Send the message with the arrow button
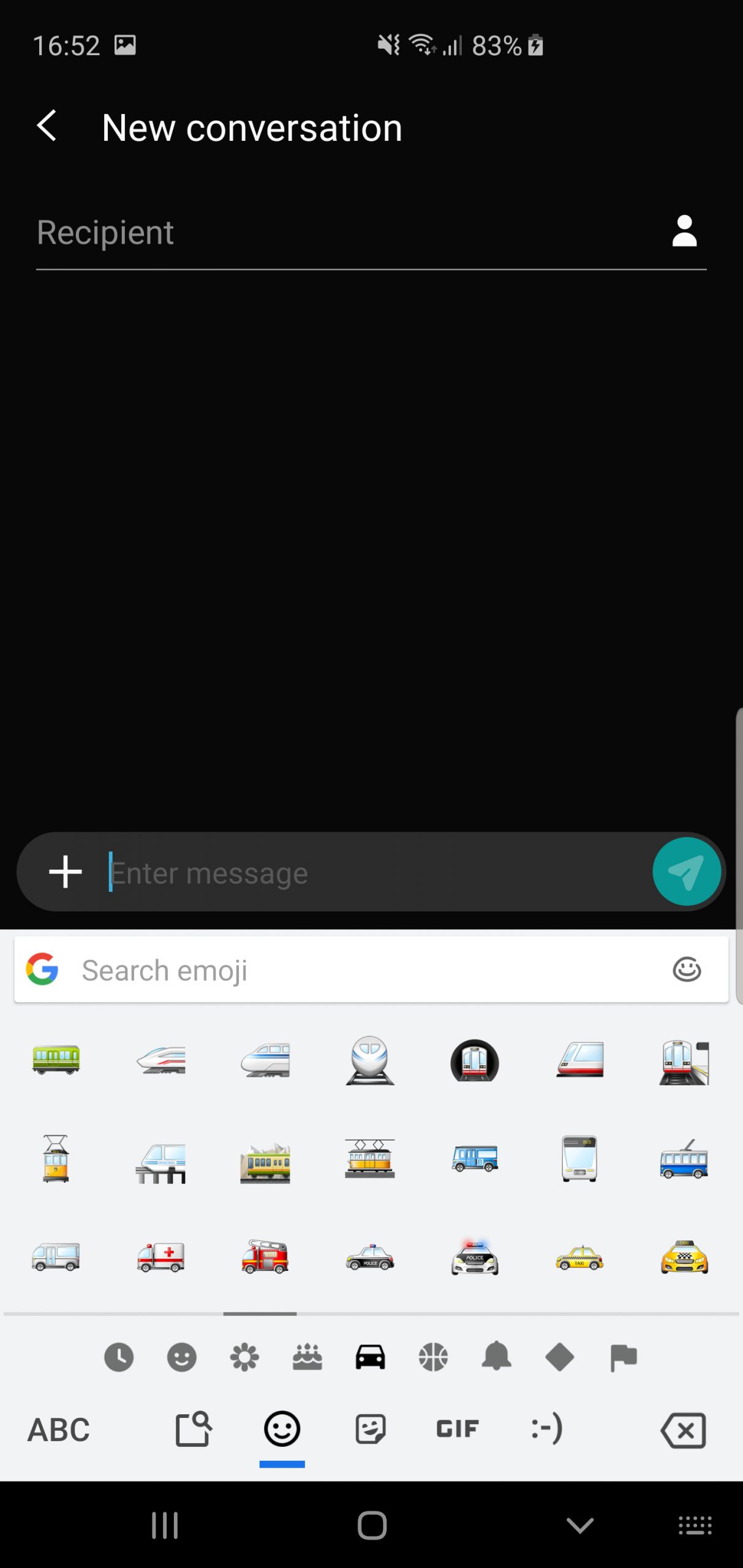 [686, 872]
